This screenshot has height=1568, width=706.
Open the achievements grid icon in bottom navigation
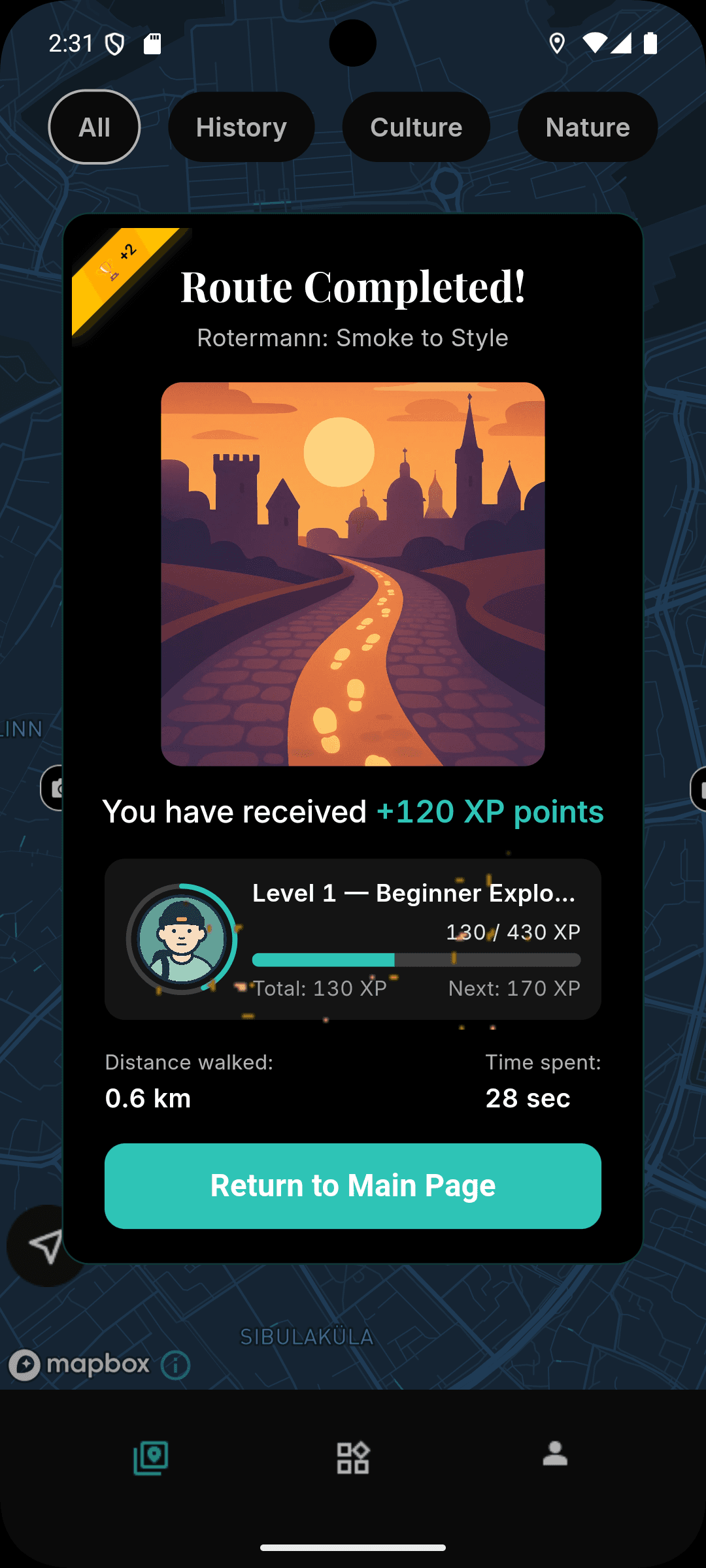[x=353, y=1456]
